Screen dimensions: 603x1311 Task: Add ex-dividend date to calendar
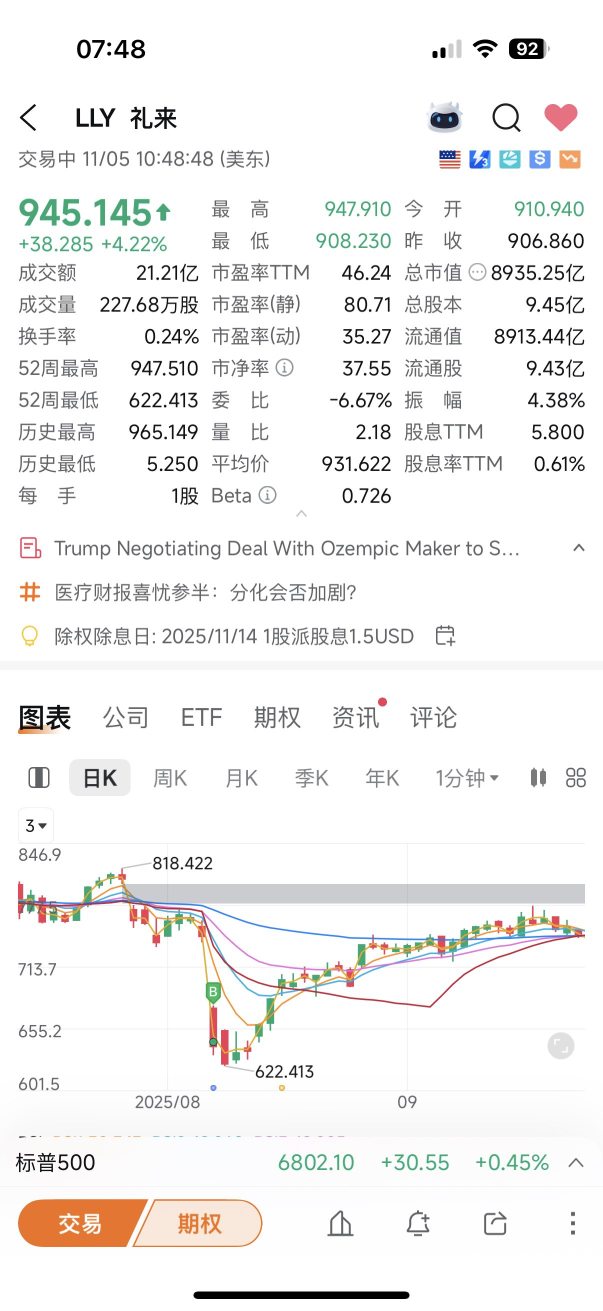[446, 636]
